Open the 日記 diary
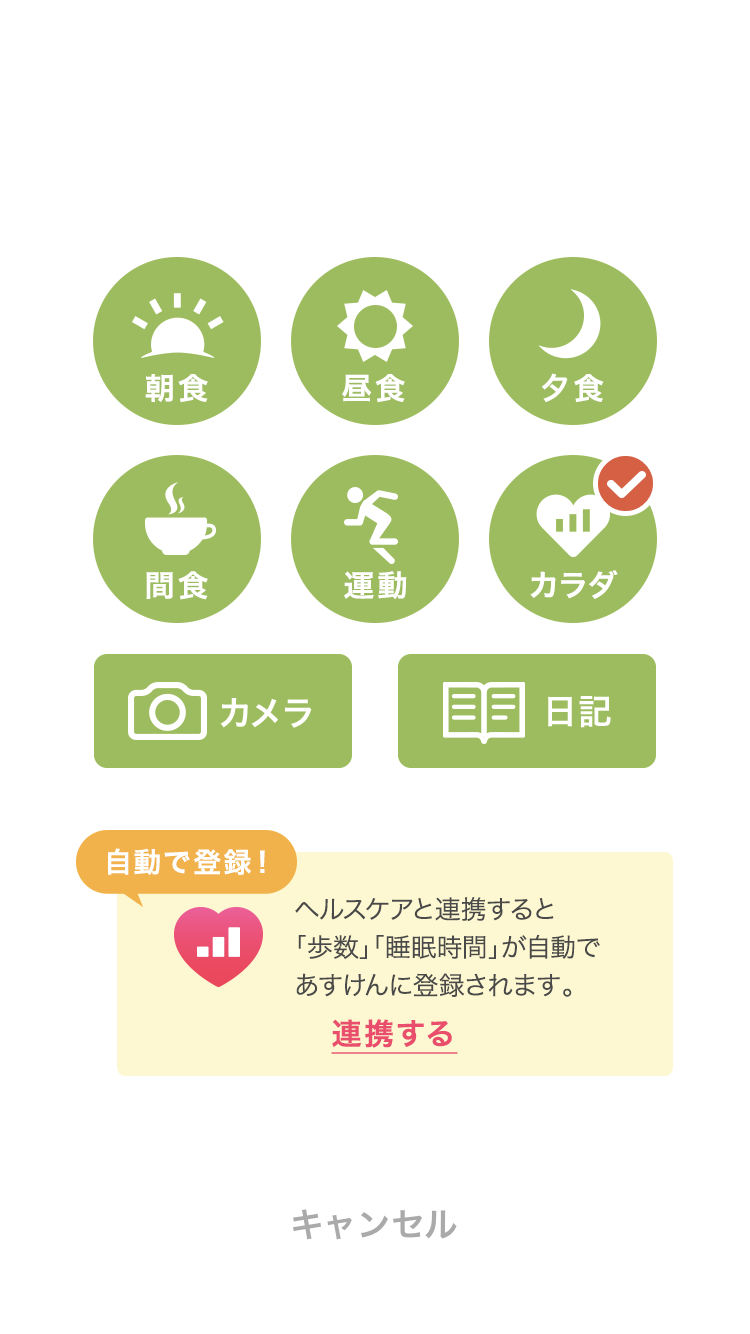This screenshot has height=1334, width=750. (x=527, y=711)
